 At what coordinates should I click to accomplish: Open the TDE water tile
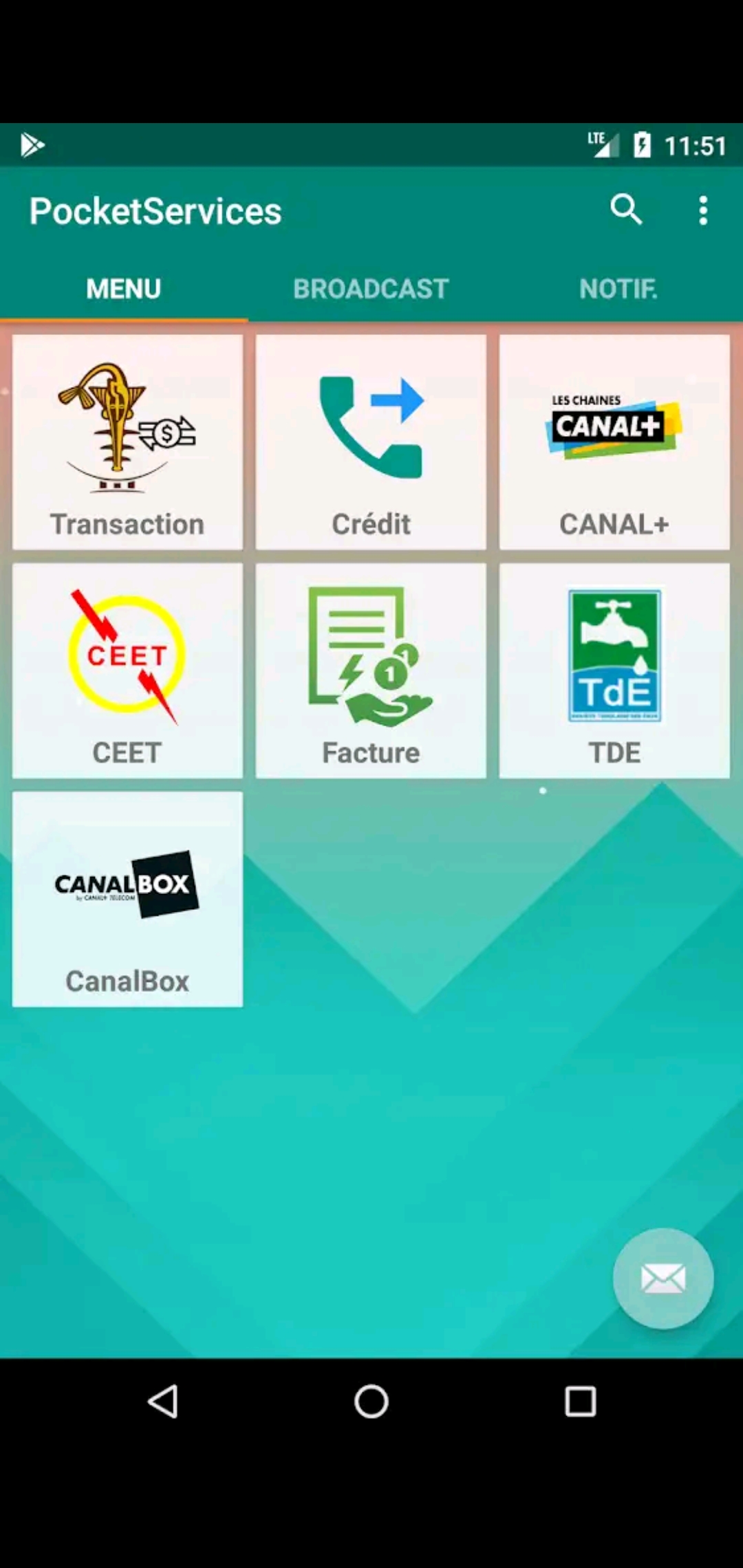pyautogui.click(x=614, y=671)
